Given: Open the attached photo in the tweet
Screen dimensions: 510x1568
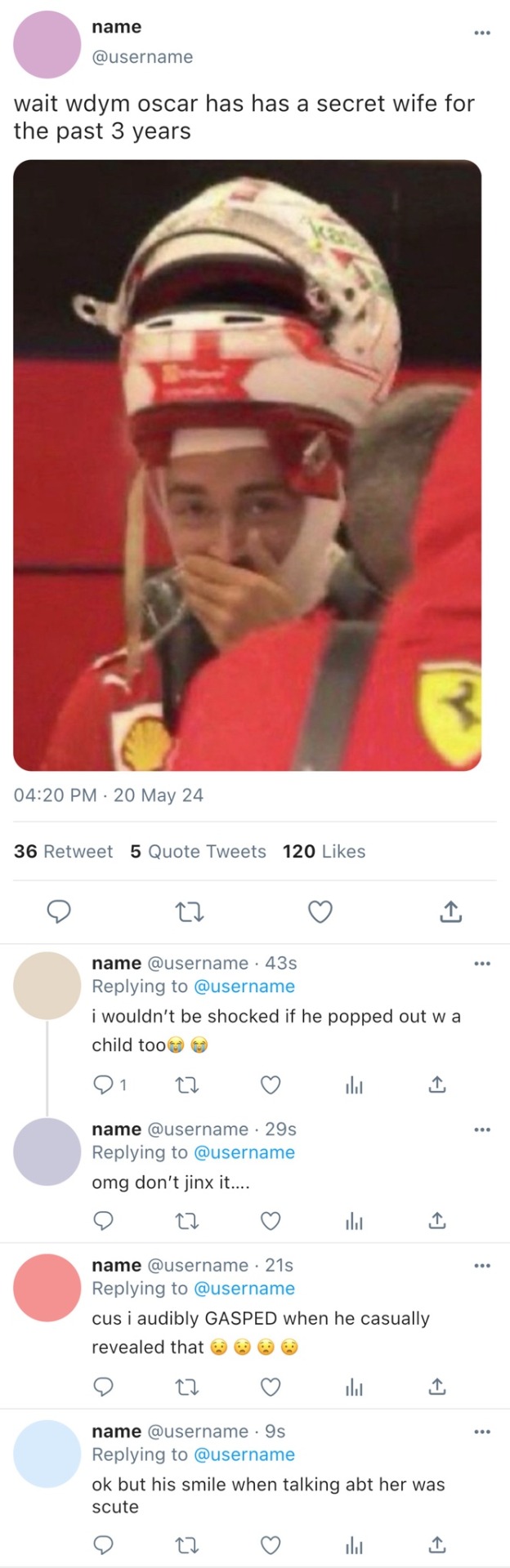Looking at the screenshot, I should pyautogui.click(x=247, y=465).
